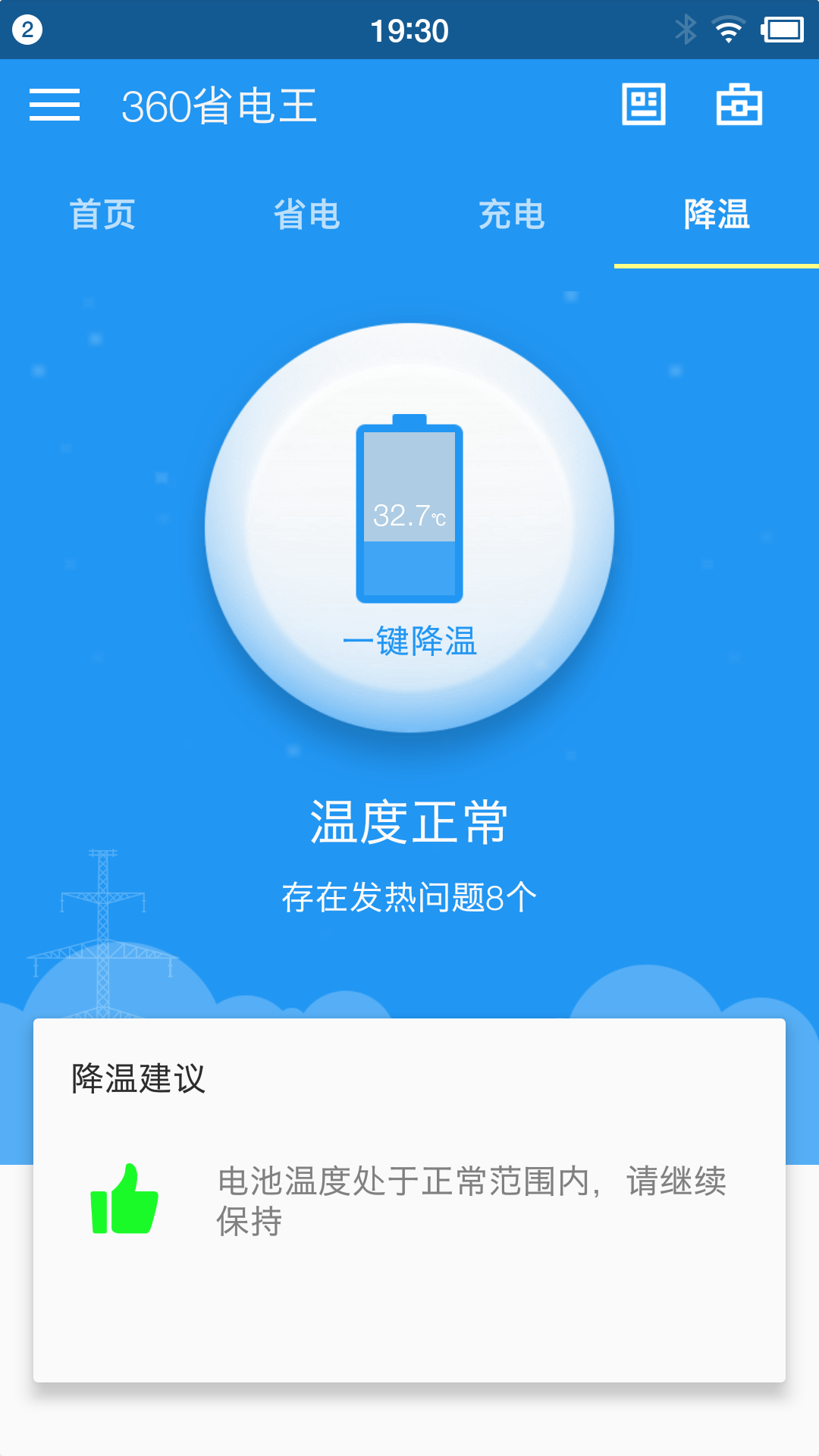Image resolution: width=819 pixels, height=1456 pixels.
Task: Open the toolbox icon in the title bar
Action: (x=739, y=105)
